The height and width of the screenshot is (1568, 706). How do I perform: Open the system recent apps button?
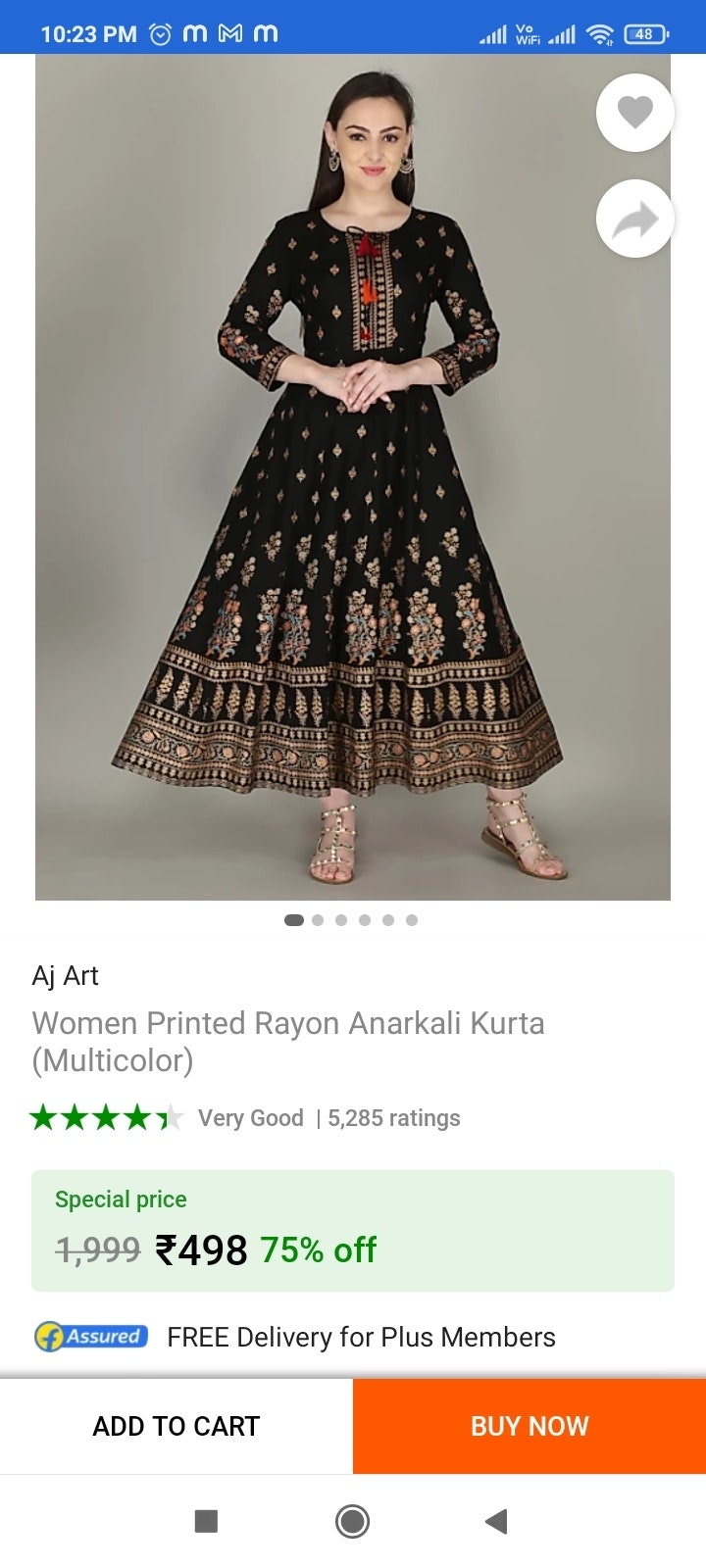[206, 1521]
